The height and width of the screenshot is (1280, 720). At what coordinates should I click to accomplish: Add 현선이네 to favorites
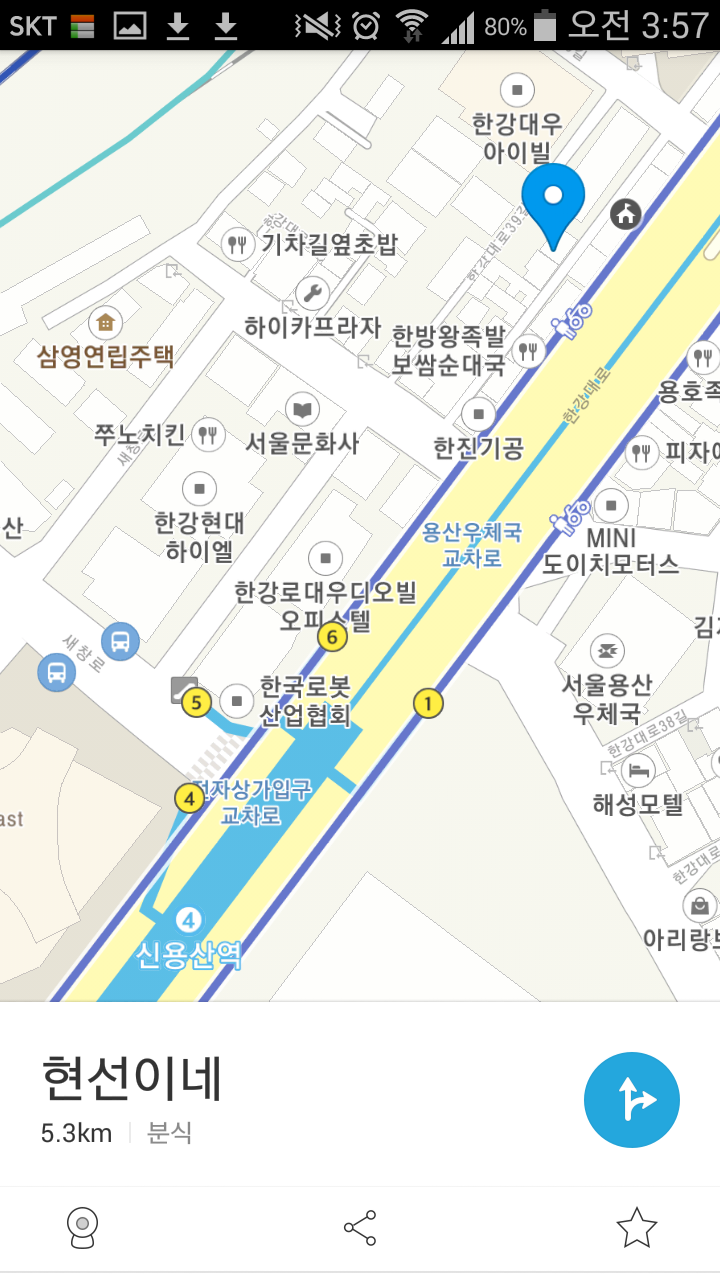point(636,1227)
